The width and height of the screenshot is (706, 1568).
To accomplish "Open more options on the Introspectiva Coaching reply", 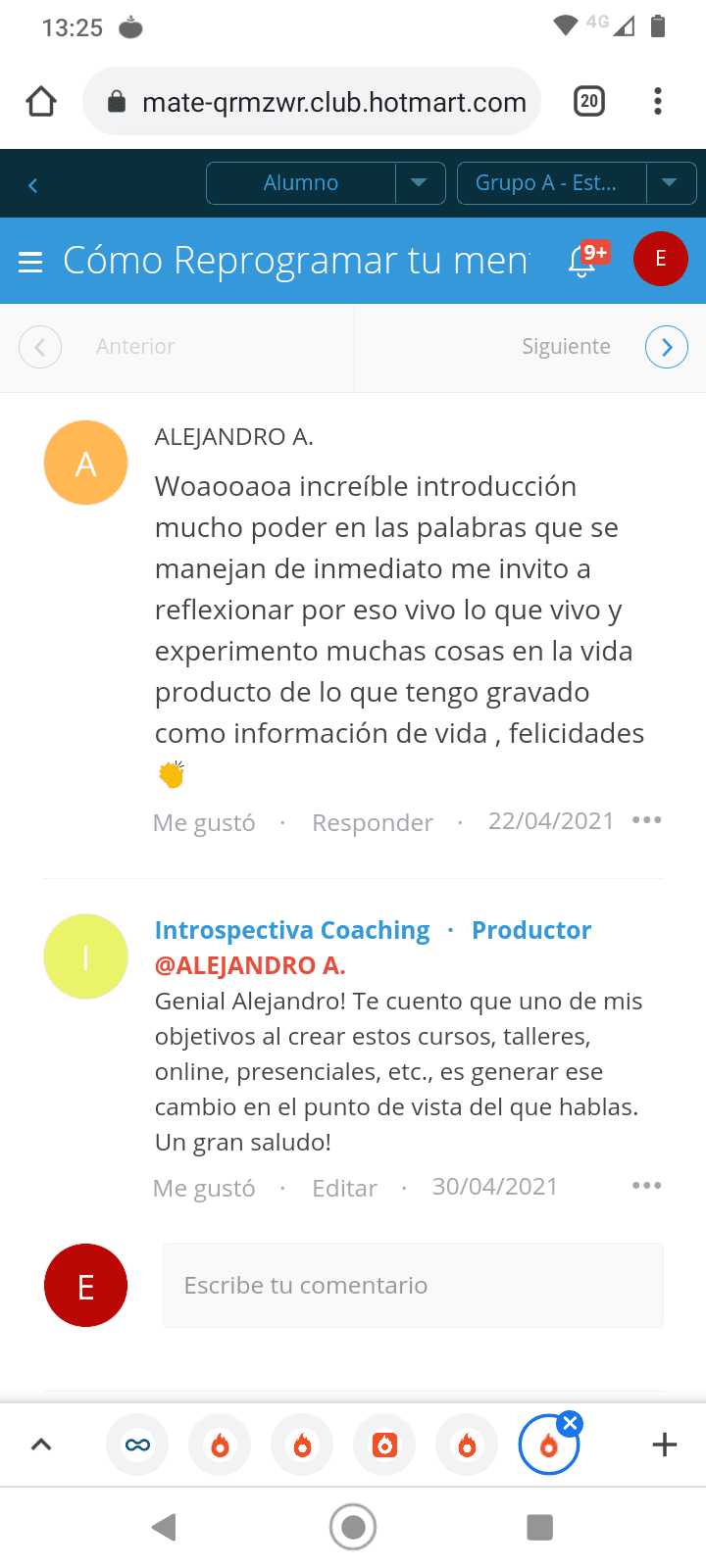I will click(x=646, y=1185).
